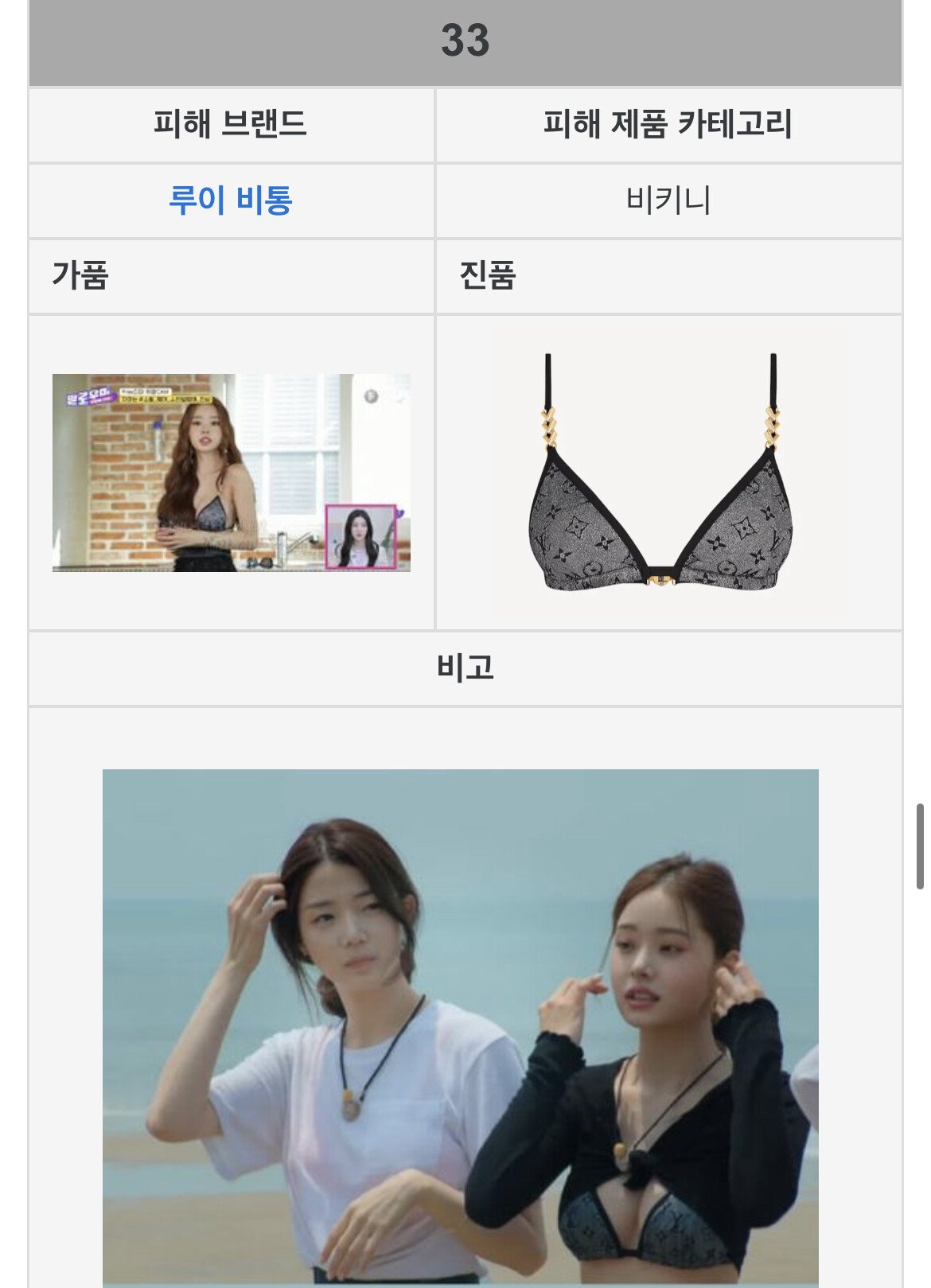
Task: Open the 가품 TV show screenshot image
Action: tap(231, 473)
